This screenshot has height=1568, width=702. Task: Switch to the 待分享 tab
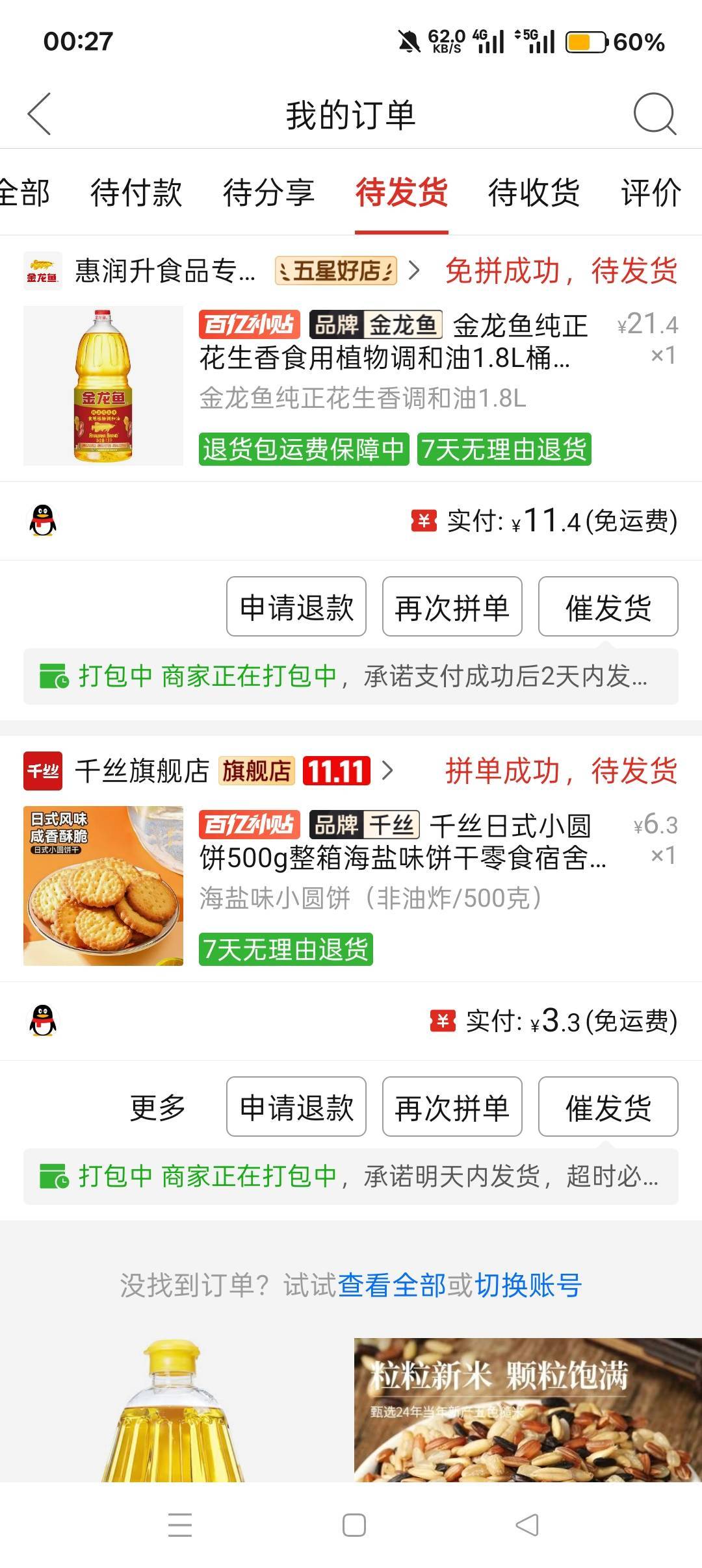[268, 193]
